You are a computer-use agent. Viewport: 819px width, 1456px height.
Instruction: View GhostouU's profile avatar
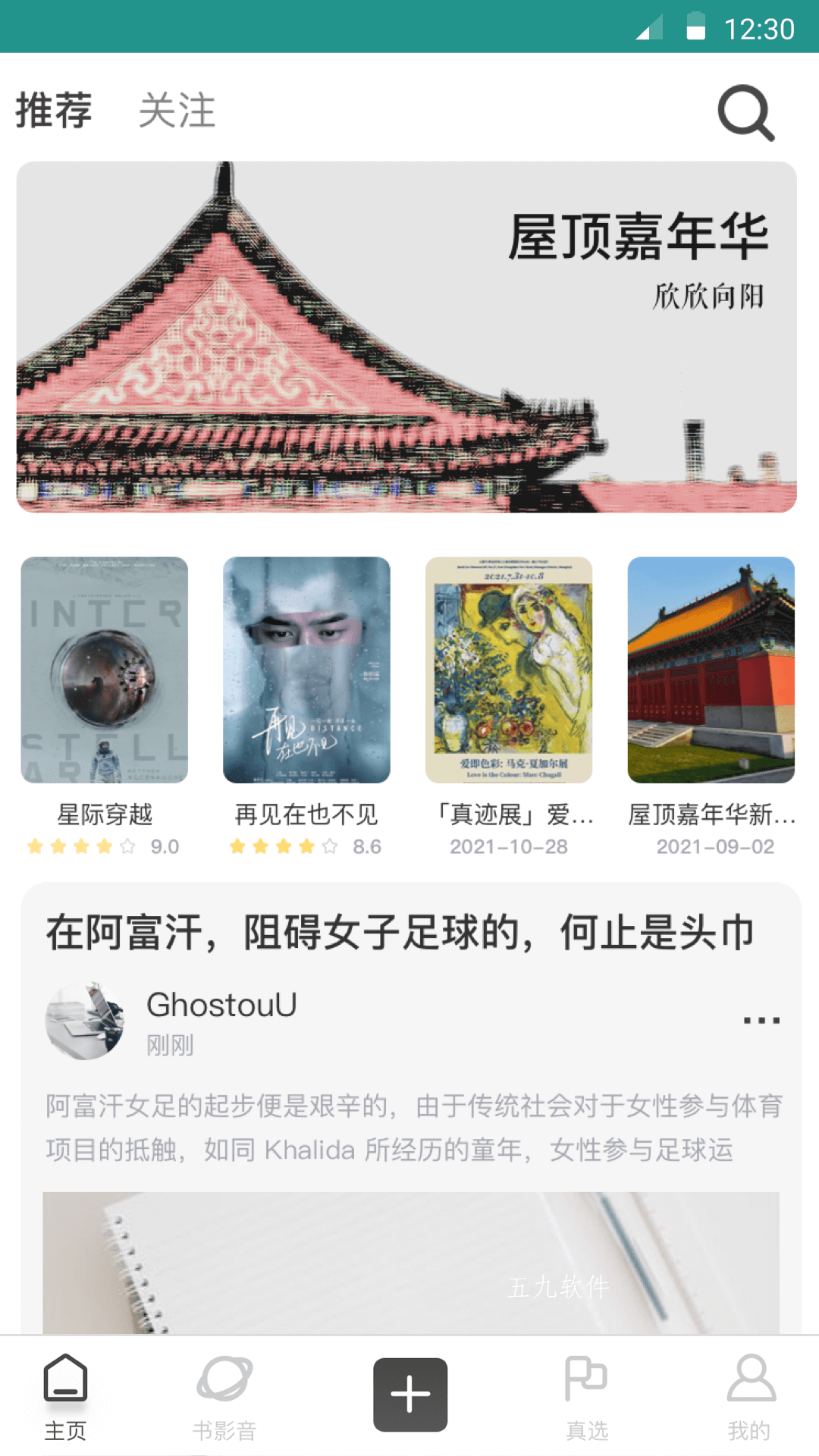(x=85, y=1021)
